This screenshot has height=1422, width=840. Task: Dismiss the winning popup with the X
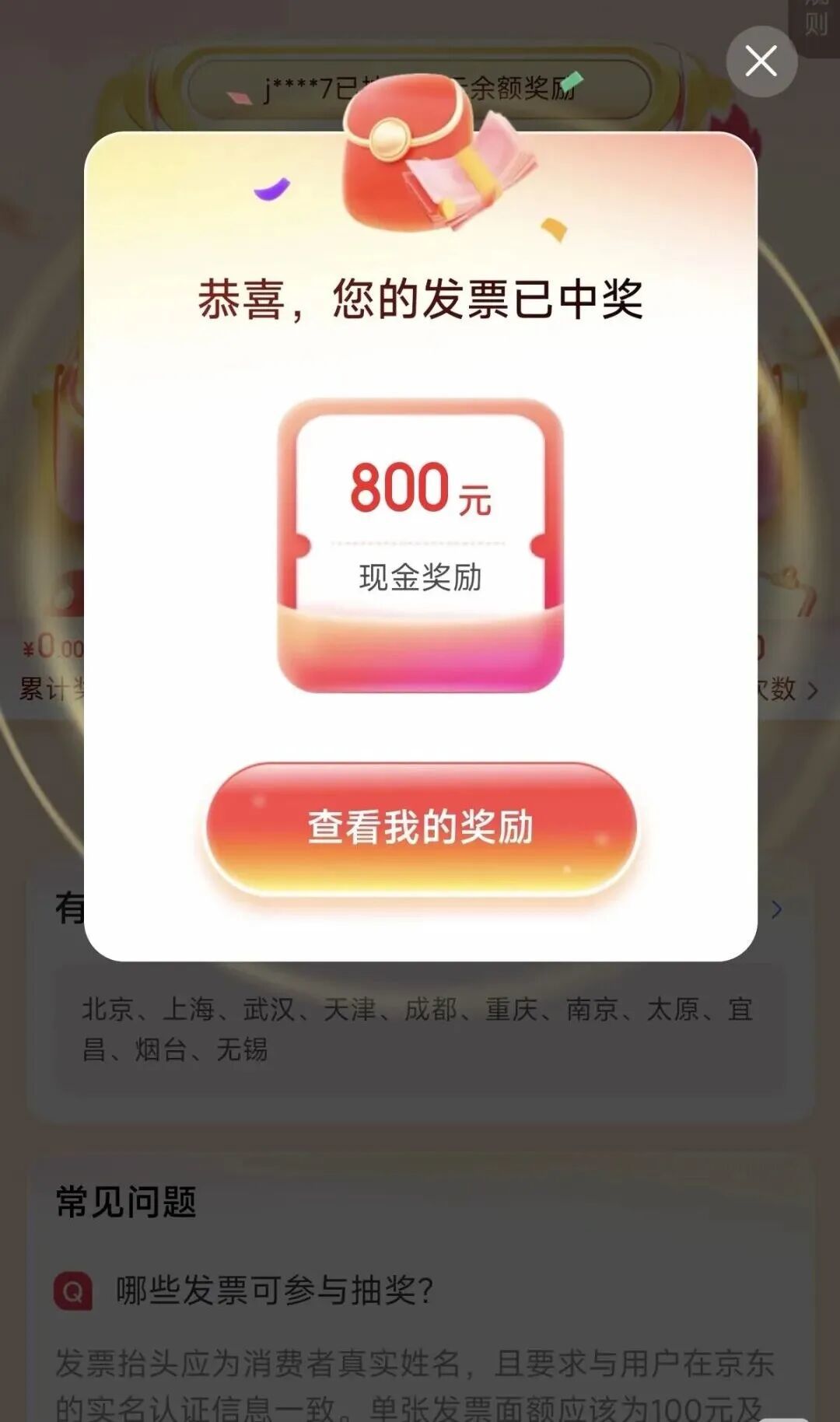tap(761, 61)
